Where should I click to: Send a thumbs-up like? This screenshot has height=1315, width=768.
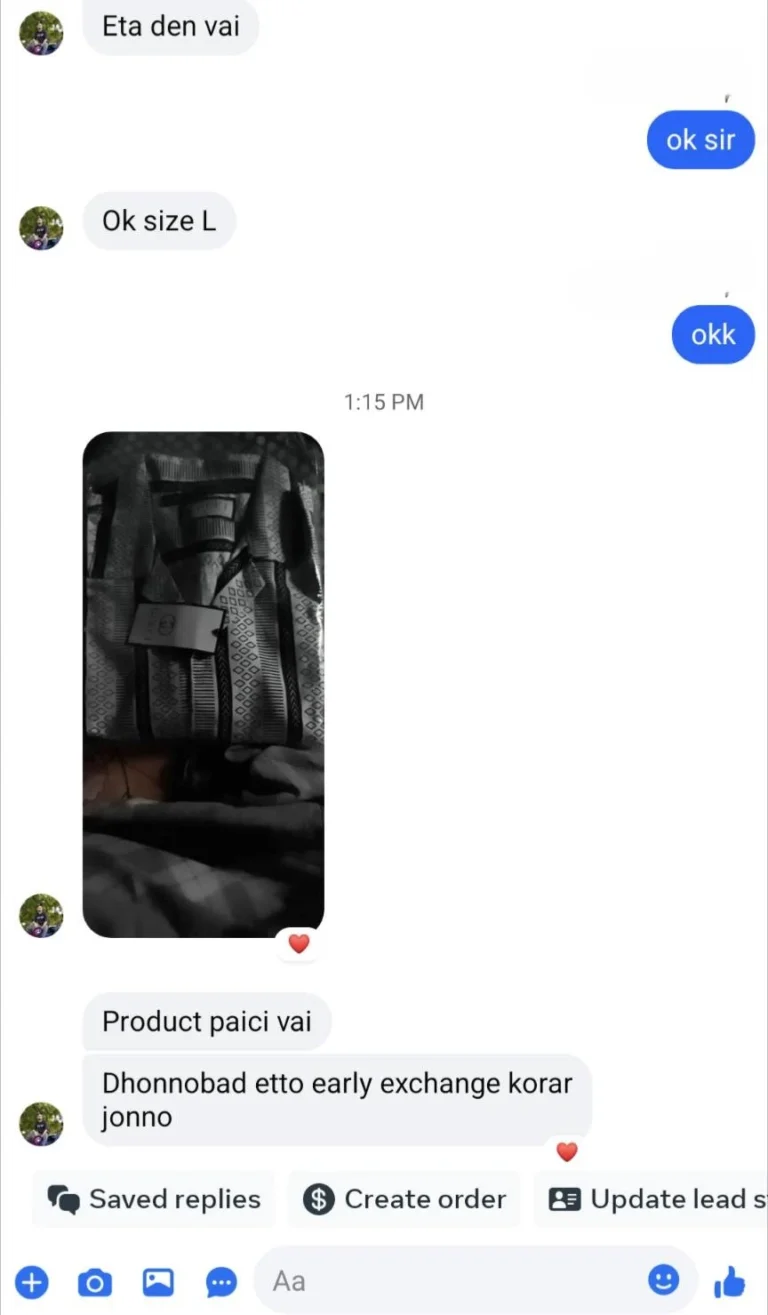tap(730, 1281)
